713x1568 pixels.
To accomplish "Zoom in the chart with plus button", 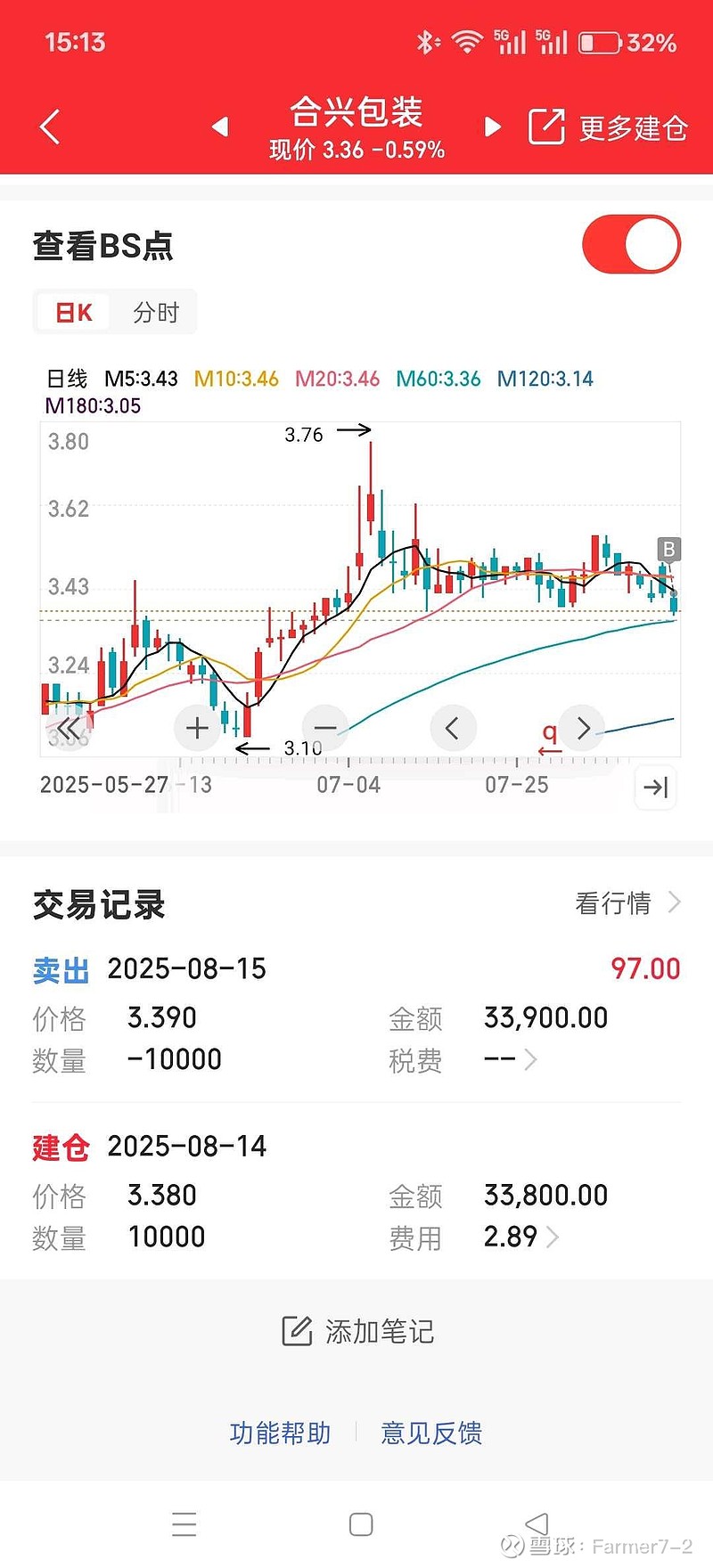I will click(197, 728).
